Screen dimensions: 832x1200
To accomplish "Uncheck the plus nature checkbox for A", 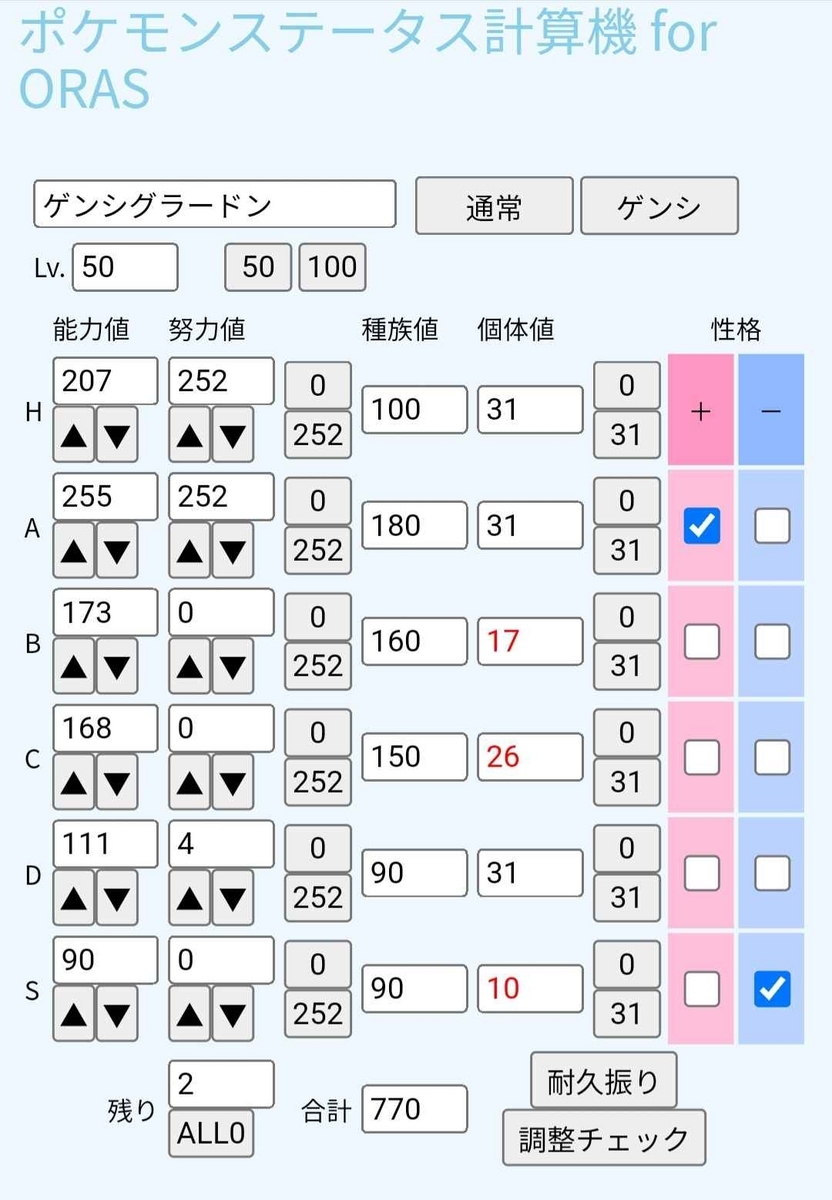I will [701, 525].
